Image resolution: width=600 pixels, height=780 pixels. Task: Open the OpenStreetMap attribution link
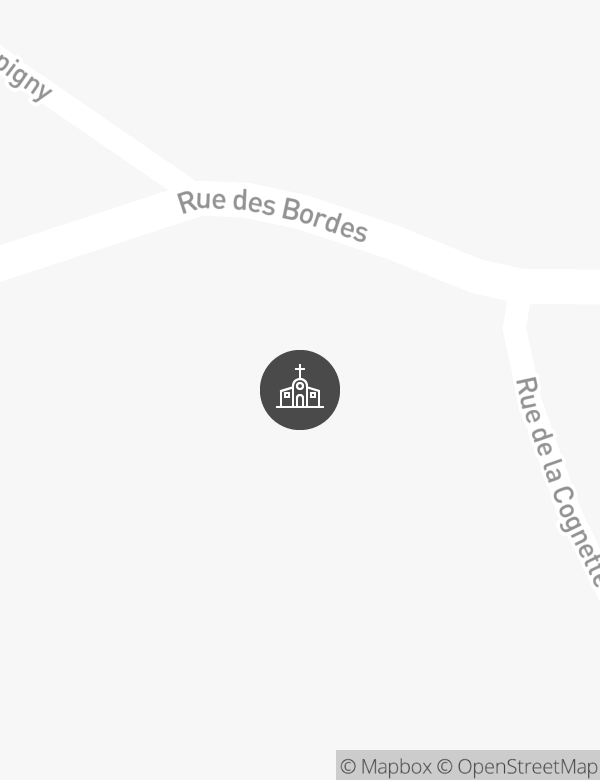pyautogui.click(x=519, y=766)
